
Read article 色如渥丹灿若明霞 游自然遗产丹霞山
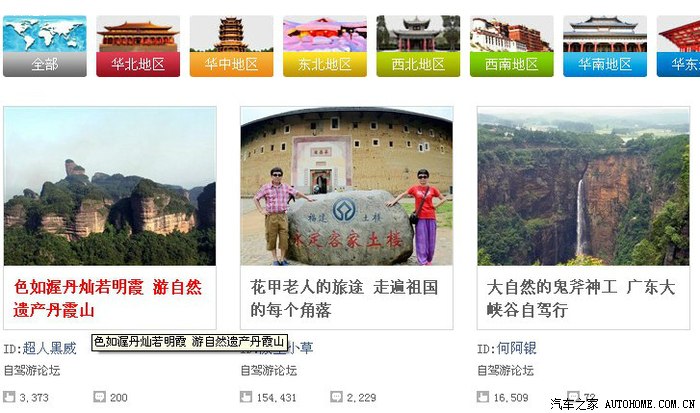click(x=107, y=298)
